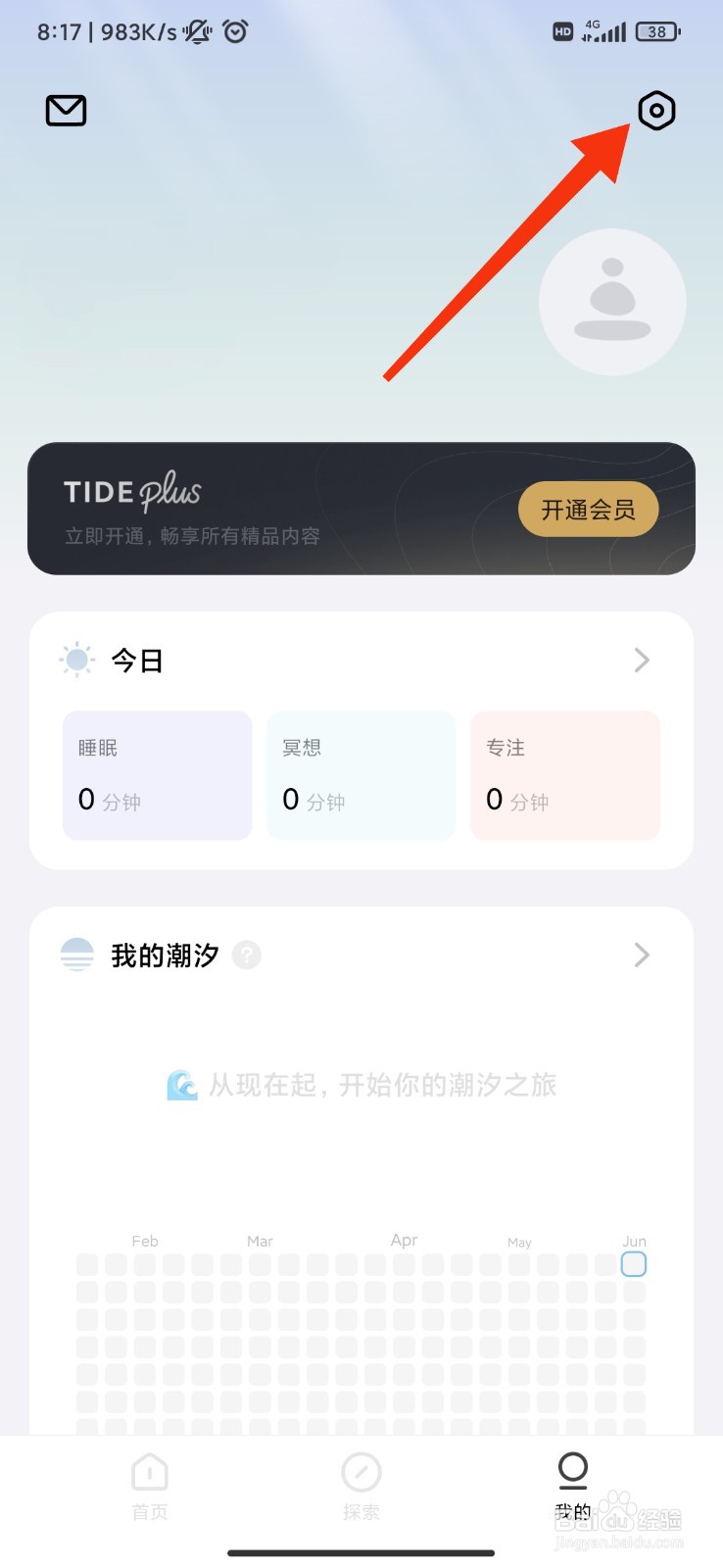Open settings via the gear icon
The width and height of the screenshot is (723, 1568).
coord(655,111)
